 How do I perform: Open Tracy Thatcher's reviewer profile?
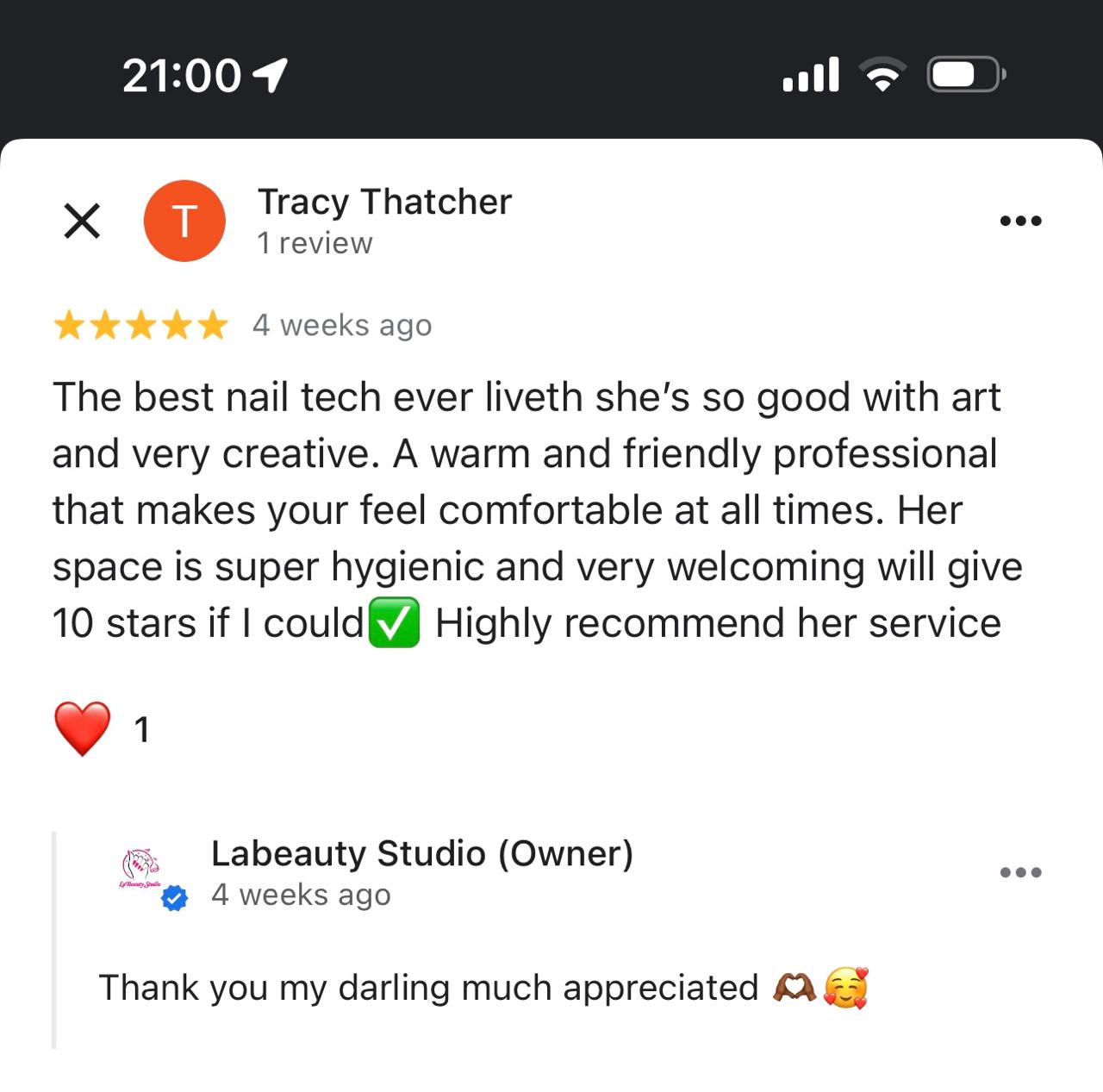[x=383, y=203]
